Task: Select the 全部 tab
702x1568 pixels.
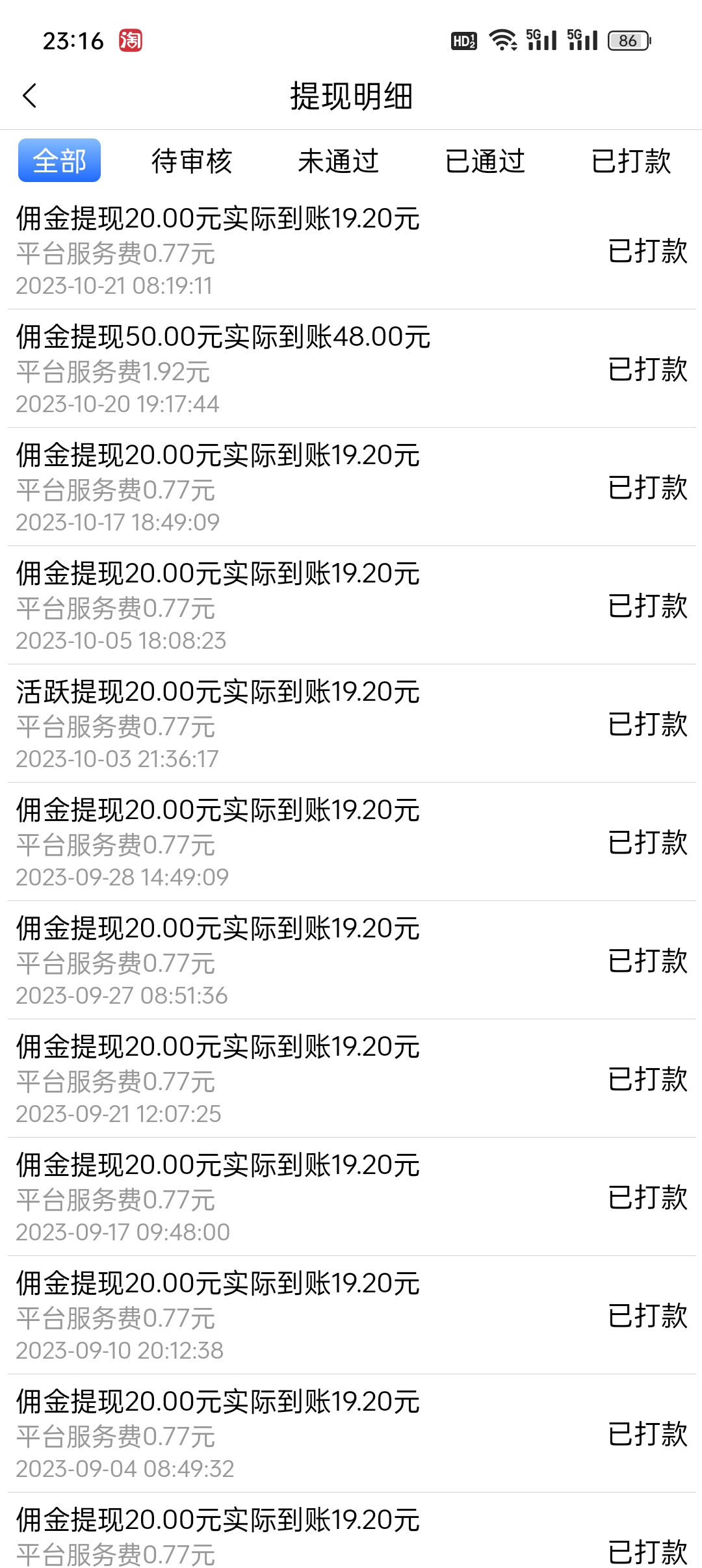Action: click(59, 161)
